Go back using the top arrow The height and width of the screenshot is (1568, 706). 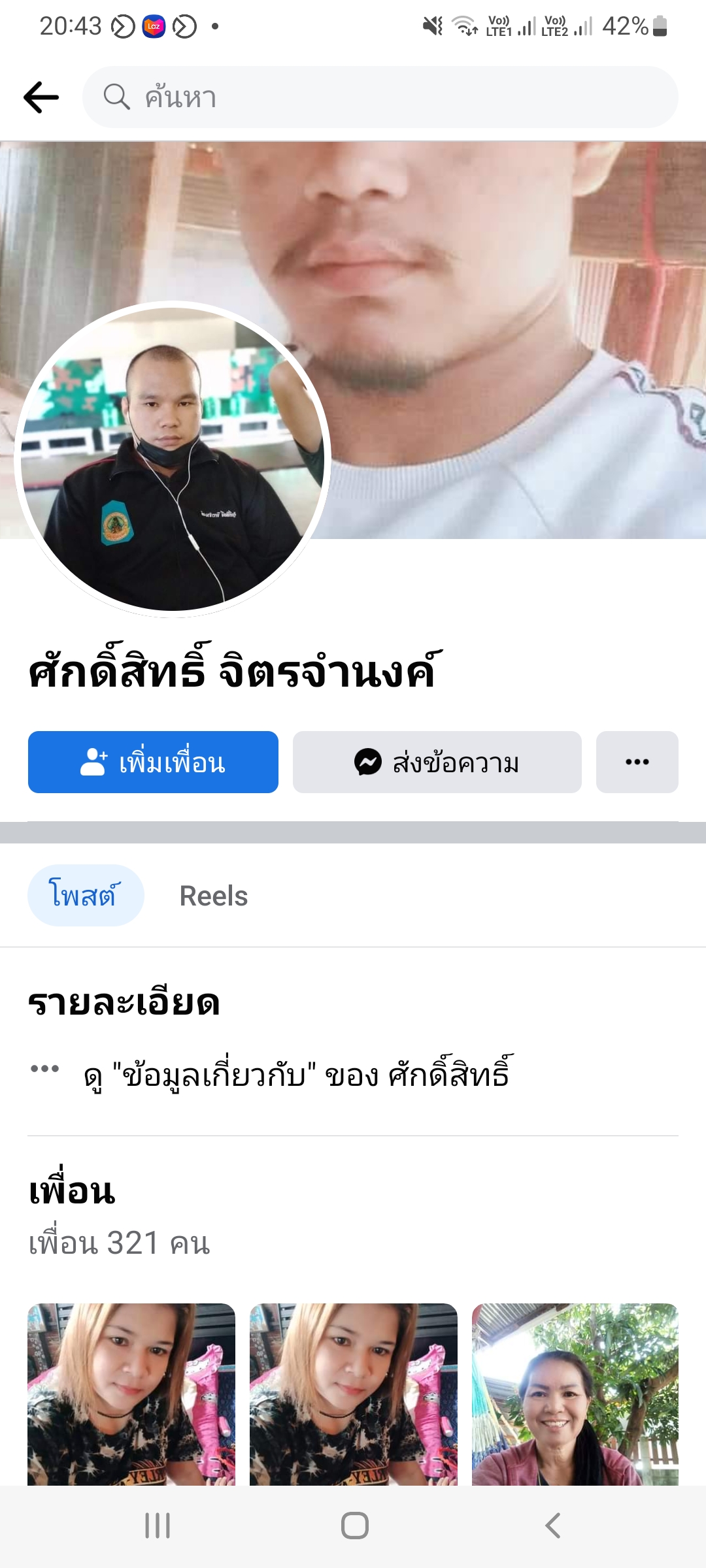click(x=41, y=97)
